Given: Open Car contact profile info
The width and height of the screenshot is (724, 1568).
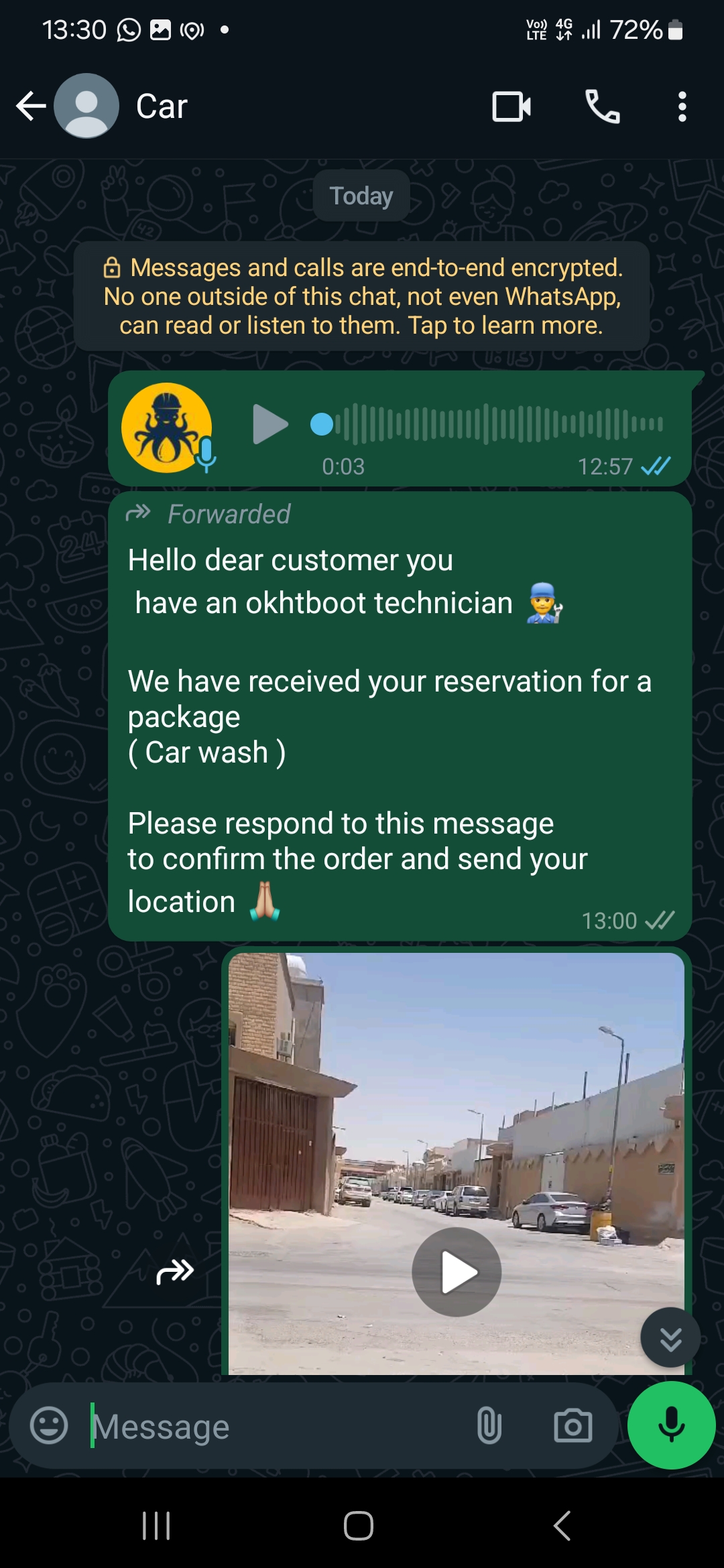Looking at the screenshot, I should 161,107.
